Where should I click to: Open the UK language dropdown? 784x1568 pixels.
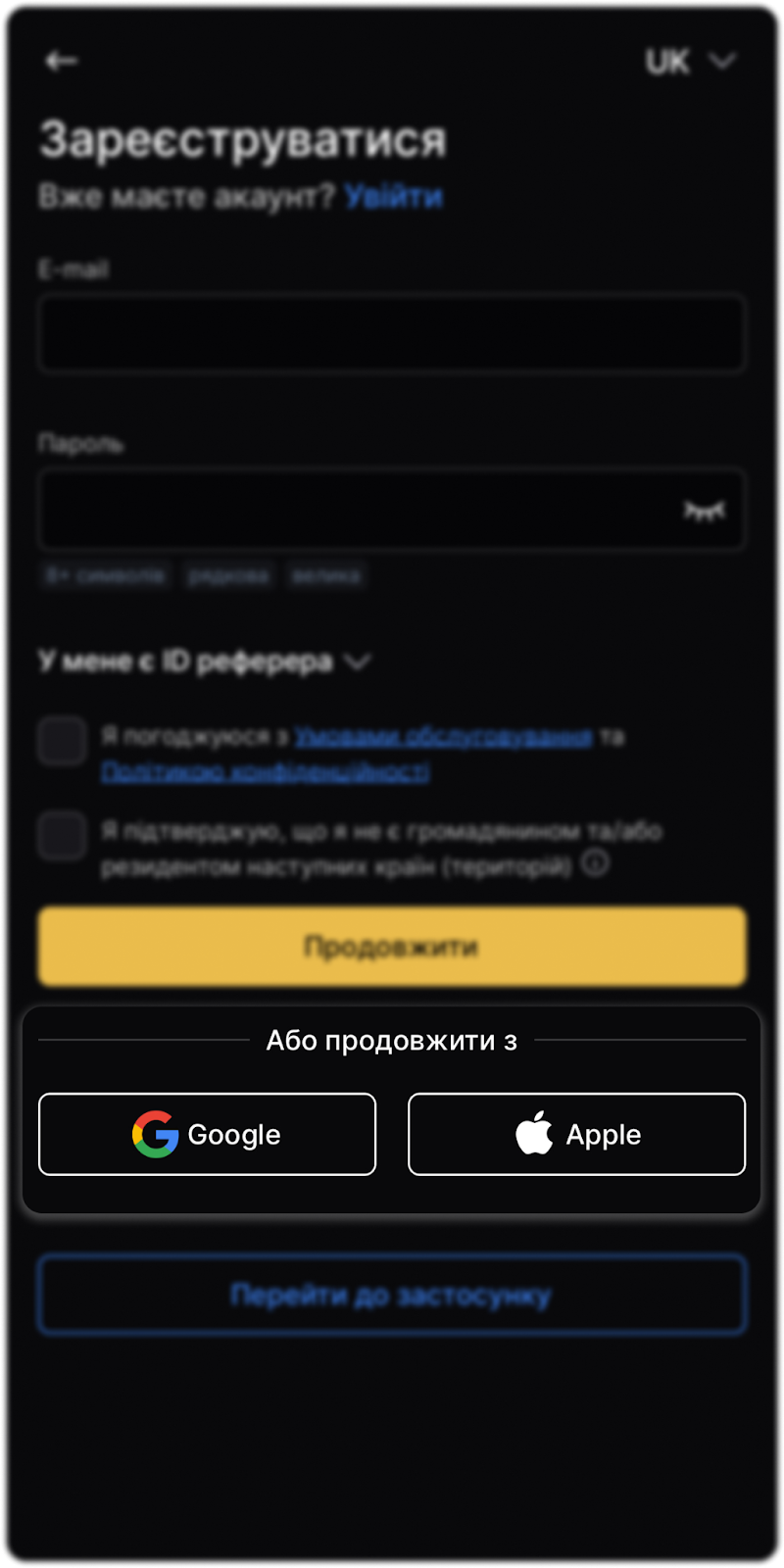click(x=689, y=62)
